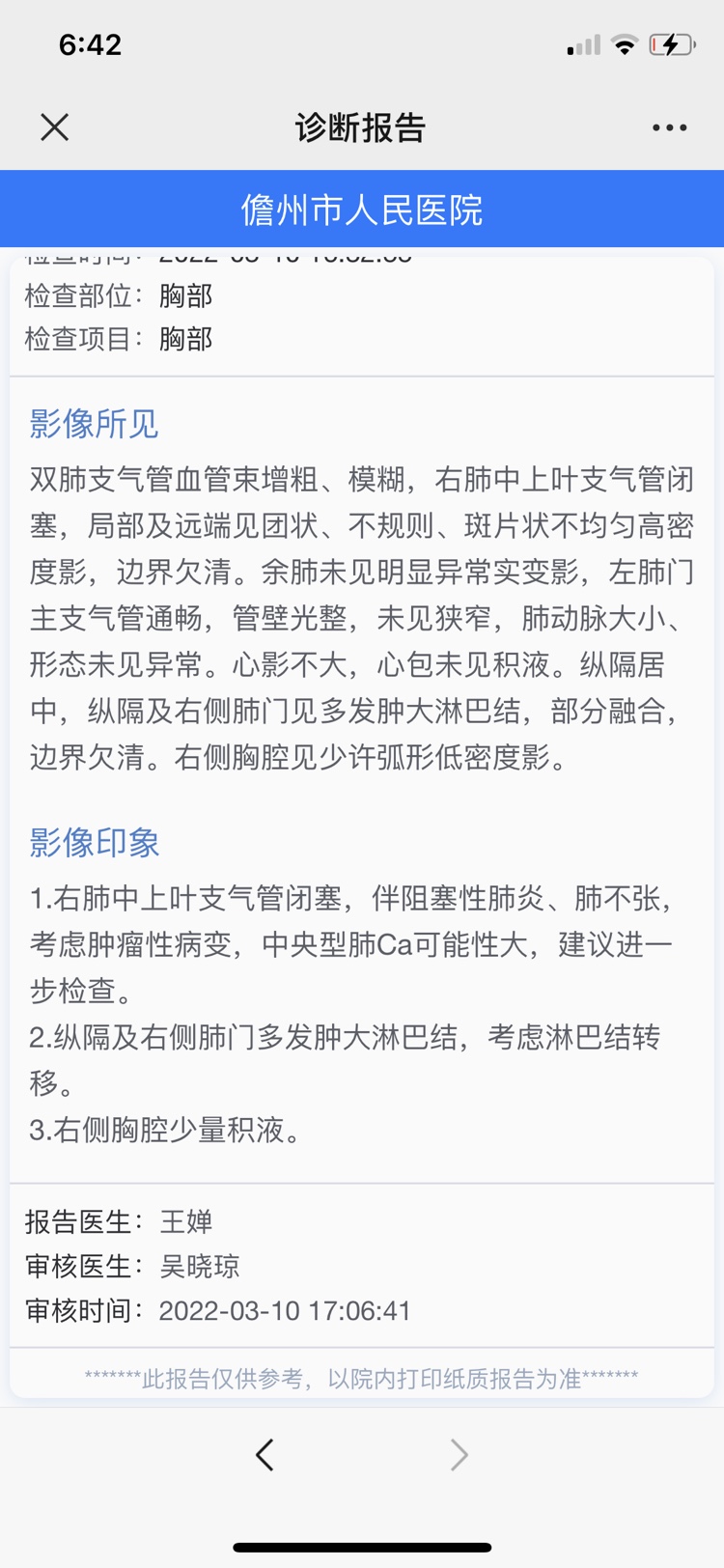Go back to the previous page

pos(265,1454)
